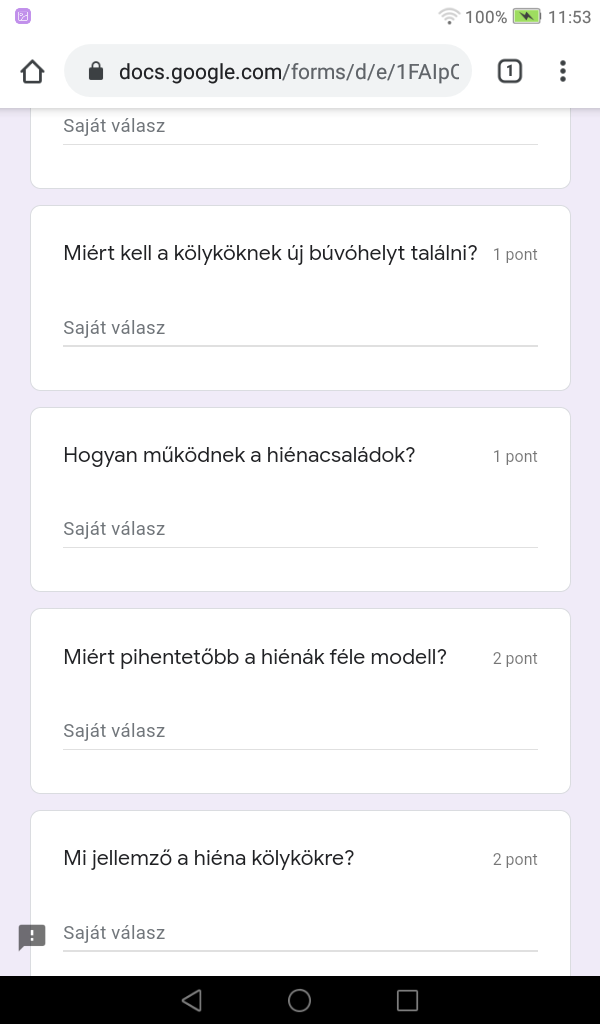Open the tab switcher
The image size is (600, 1024).
pos(510,71)
